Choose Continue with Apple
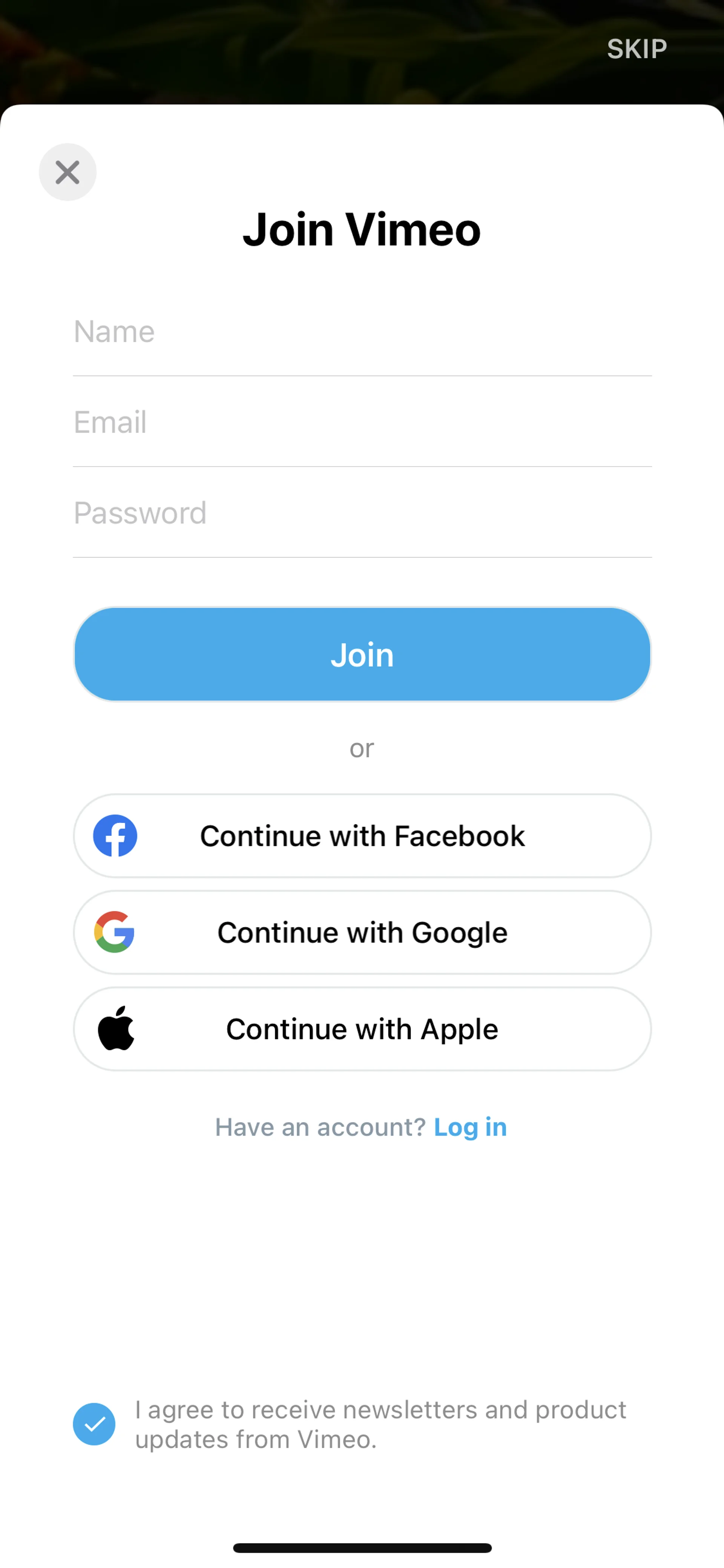This screenshot has height=1568, width=724. click(362, 1029)
